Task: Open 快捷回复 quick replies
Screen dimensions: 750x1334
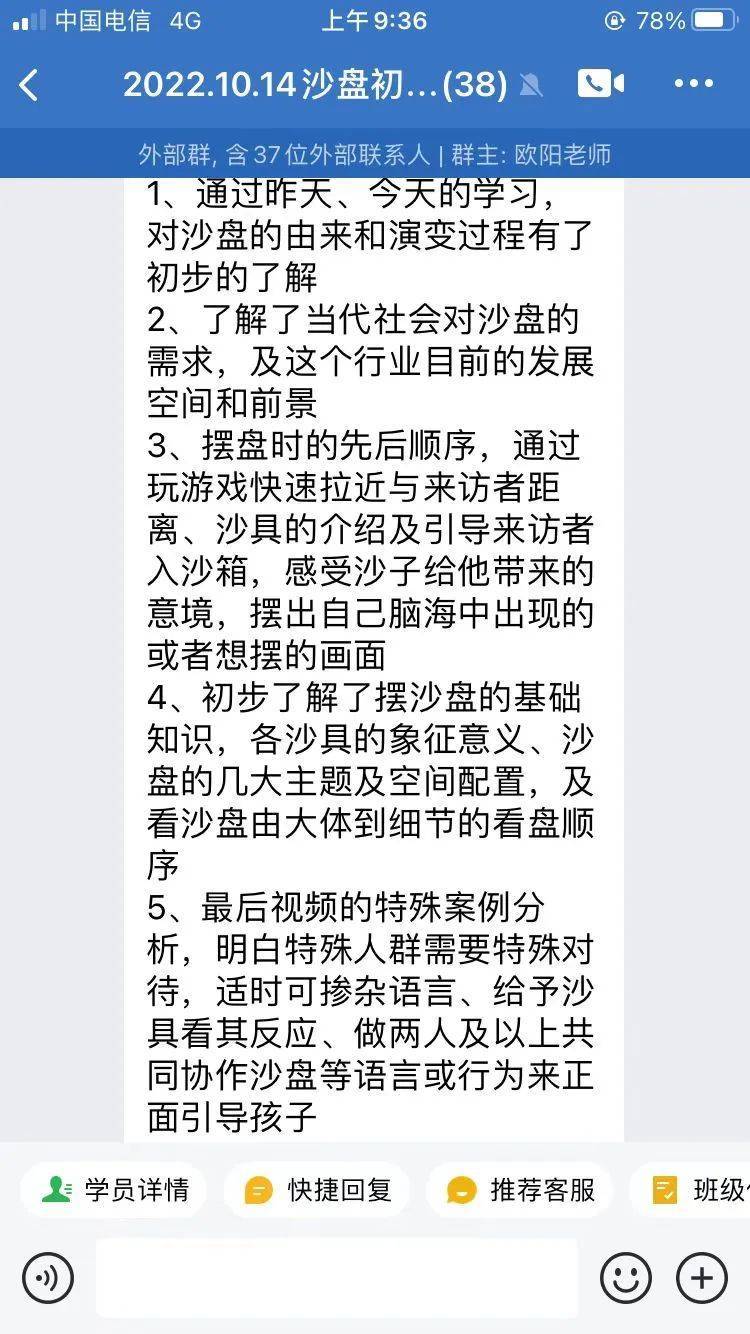Action: point(318,1190)
